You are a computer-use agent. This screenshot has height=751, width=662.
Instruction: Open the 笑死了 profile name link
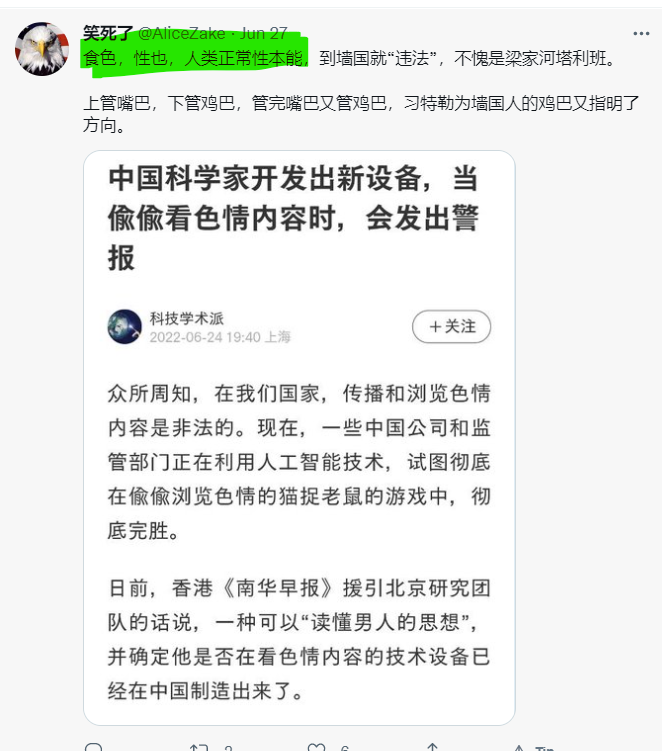106,33
